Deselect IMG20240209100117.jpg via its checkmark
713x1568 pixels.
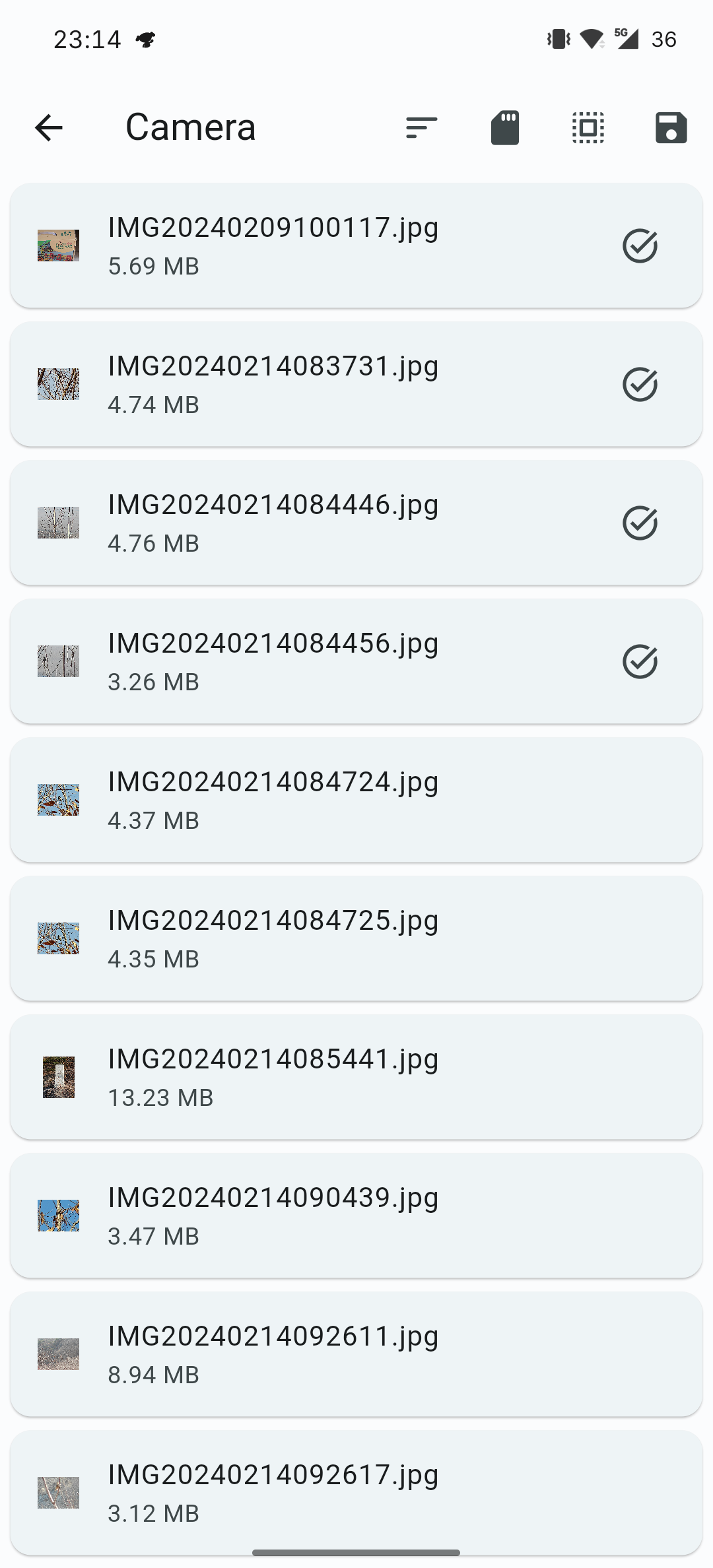pyautogui.click(x=640, y=245)
